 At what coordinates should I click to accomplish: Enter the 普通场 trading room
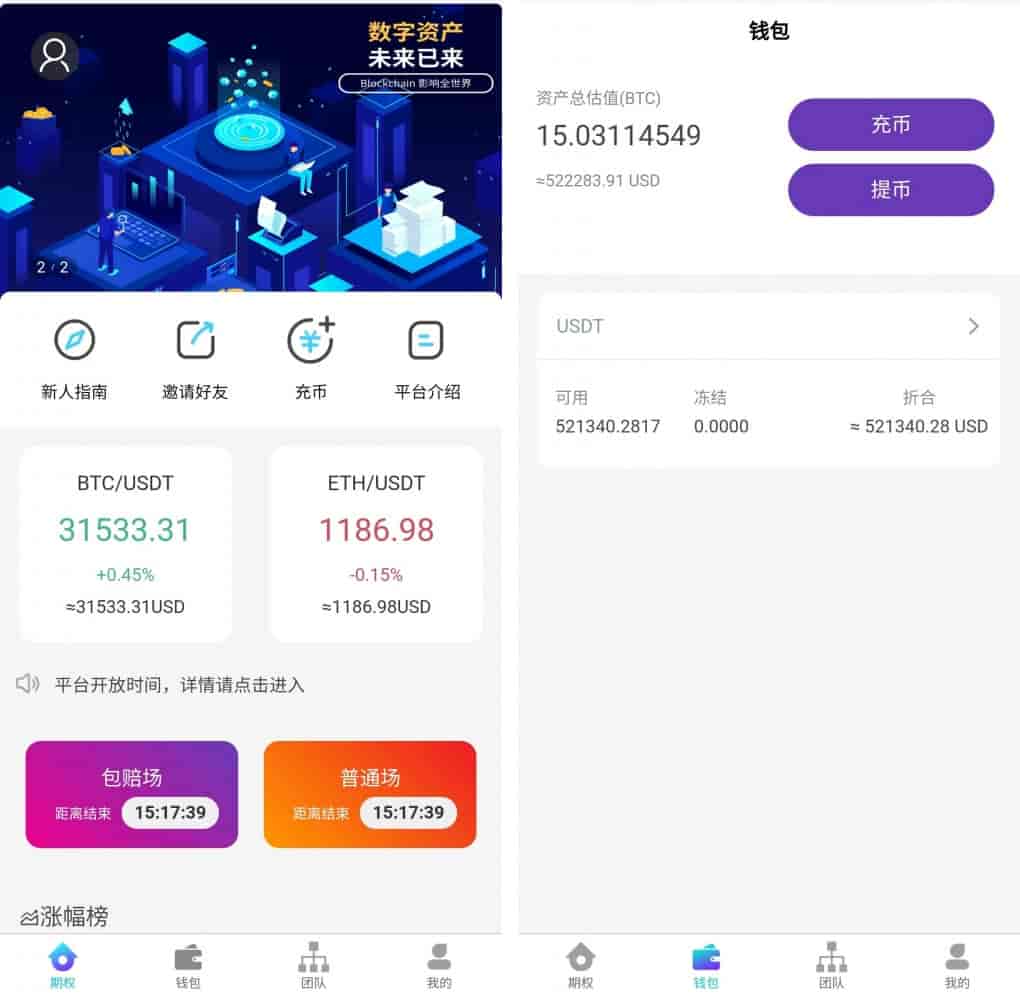[370, 794]
